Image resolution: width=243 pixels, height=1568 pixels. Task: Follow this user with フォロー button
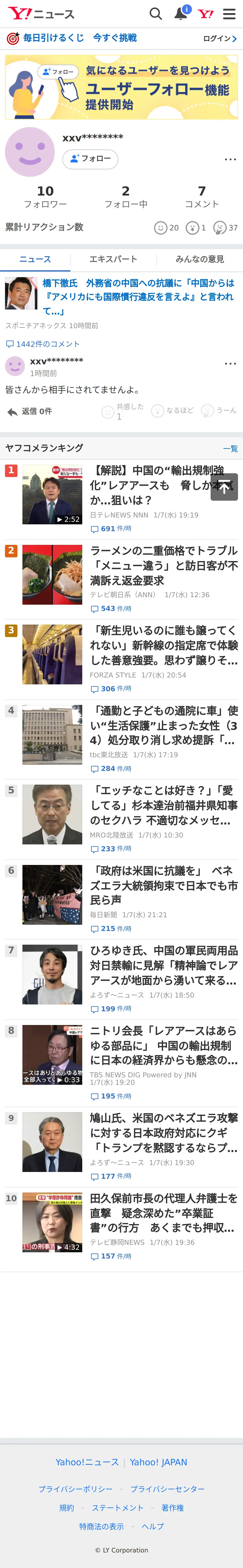click(90, 159)
